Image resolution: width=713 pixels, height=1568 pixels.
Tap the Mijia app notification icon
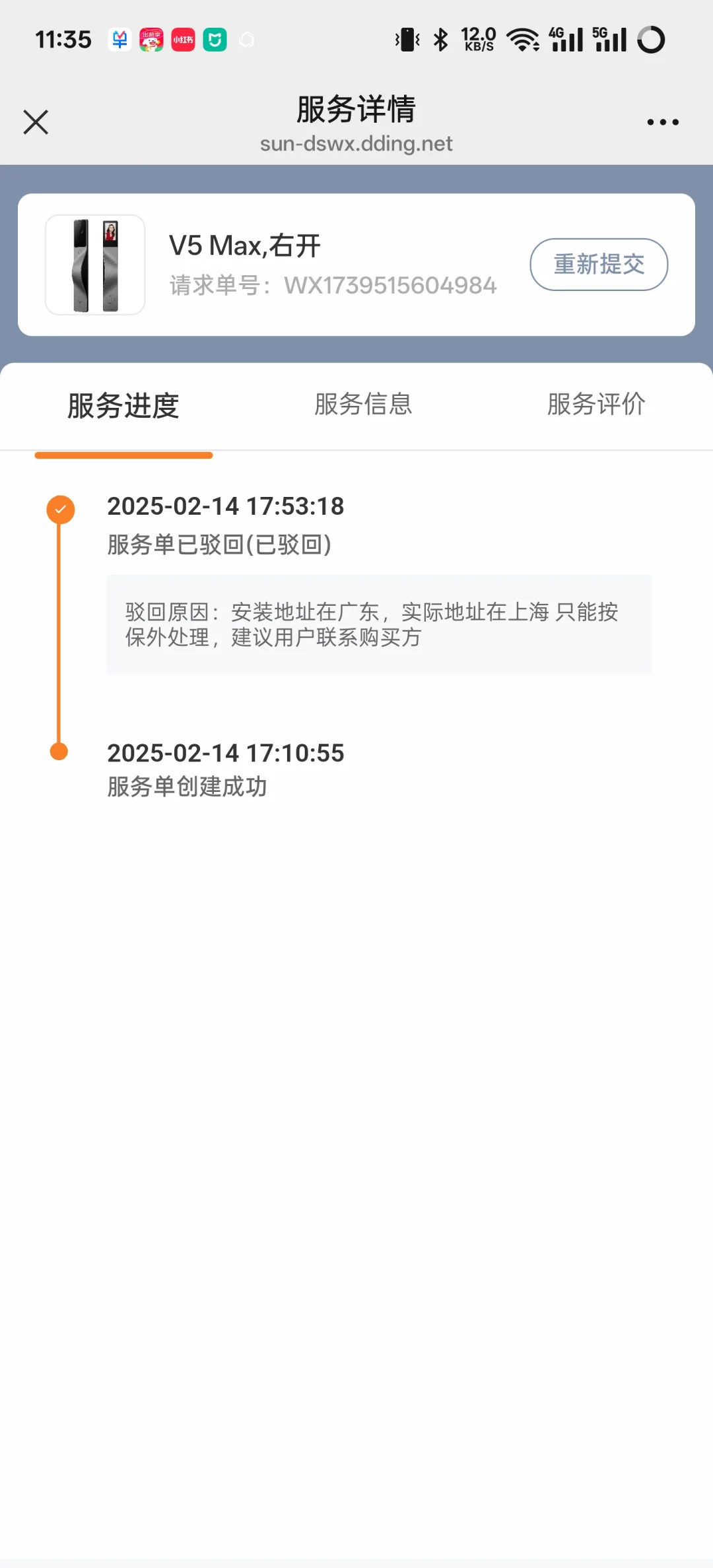(215, 40)
